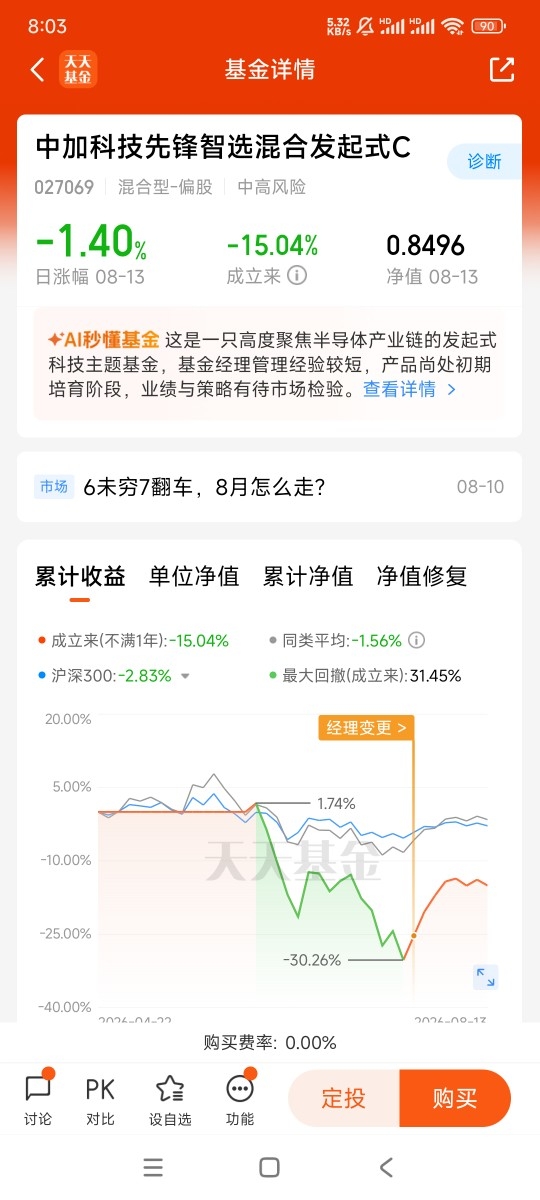Tap the info icon next to 成立来

[x=297, y=276]
